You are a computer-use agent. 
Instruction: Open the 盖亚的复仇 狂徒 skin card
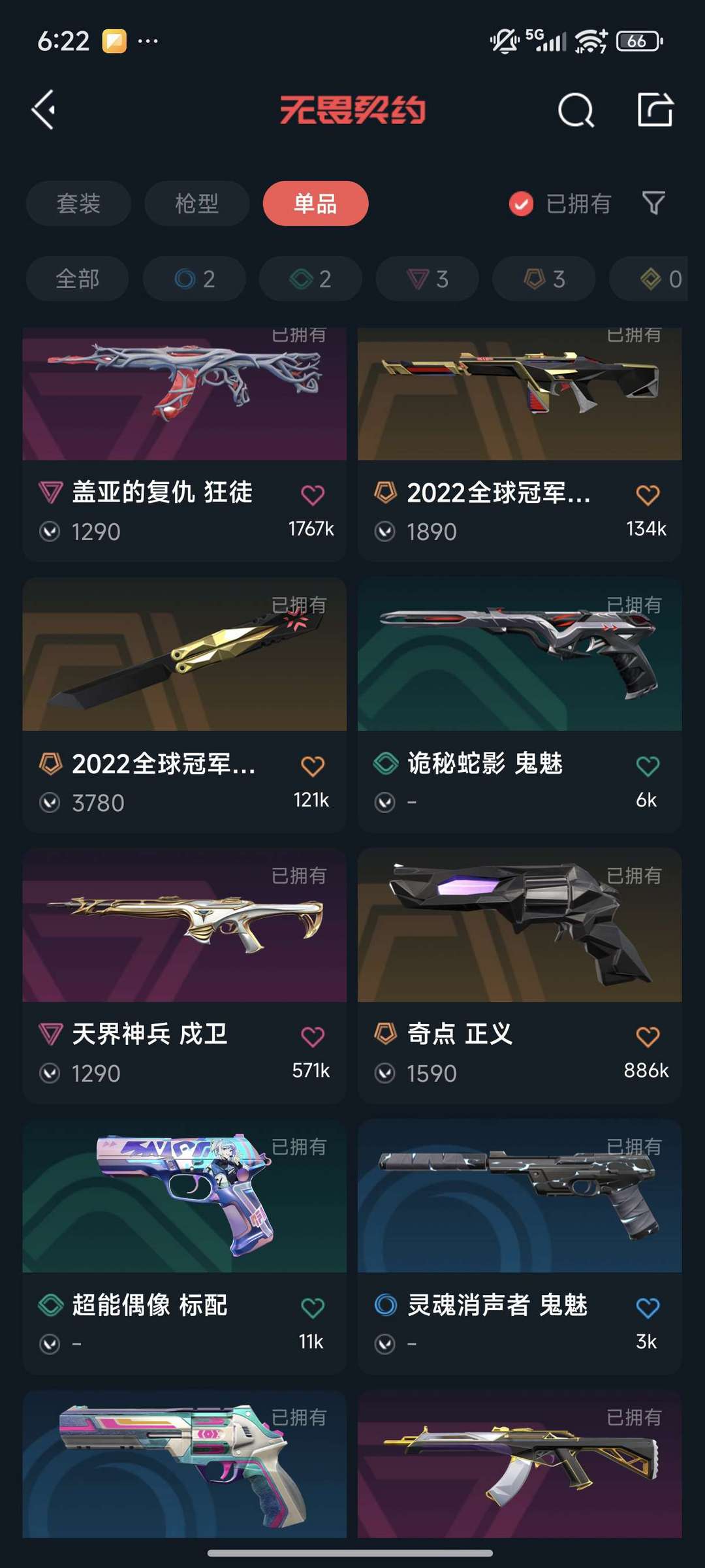(x=184, y=444)
